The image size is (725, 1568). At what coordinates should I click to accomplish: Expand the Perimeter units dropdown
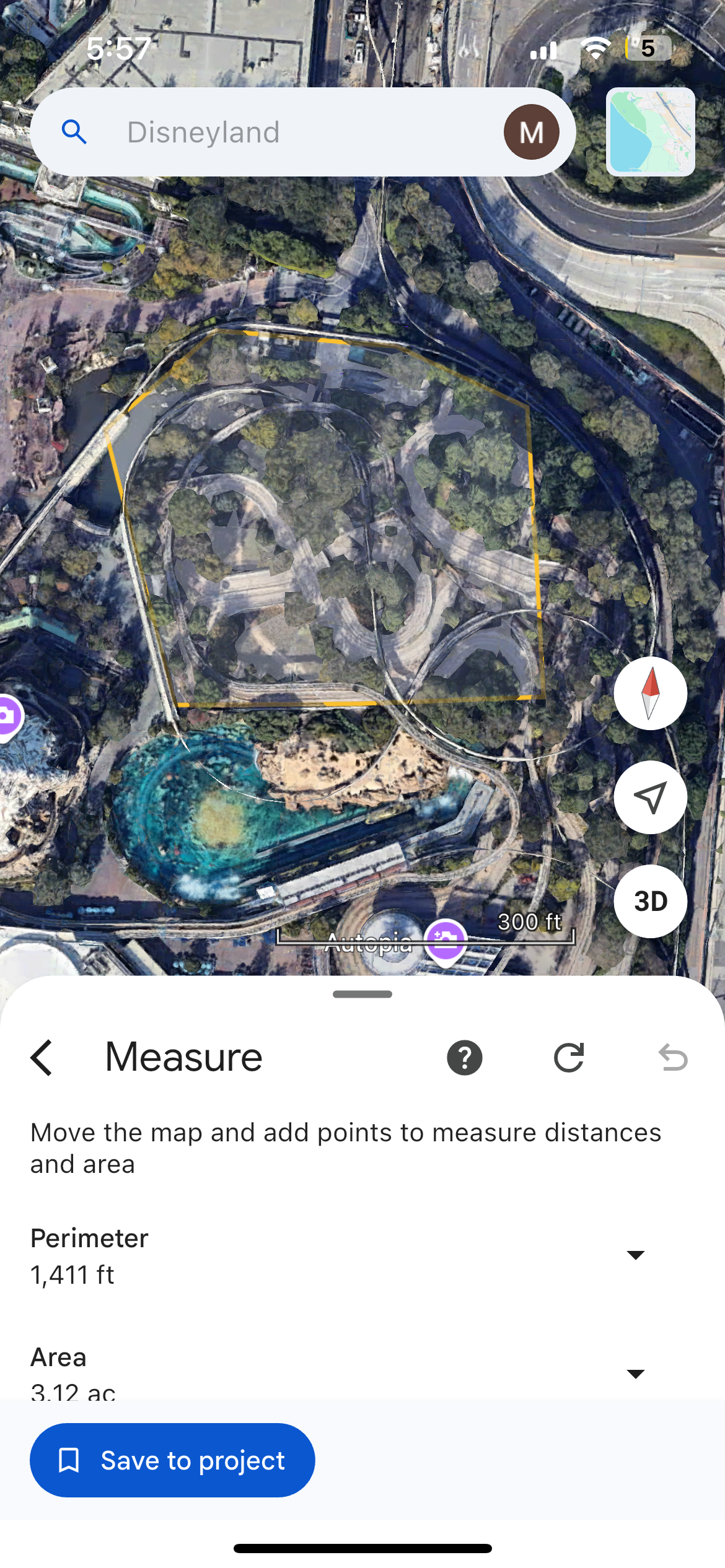[635, 1255]
